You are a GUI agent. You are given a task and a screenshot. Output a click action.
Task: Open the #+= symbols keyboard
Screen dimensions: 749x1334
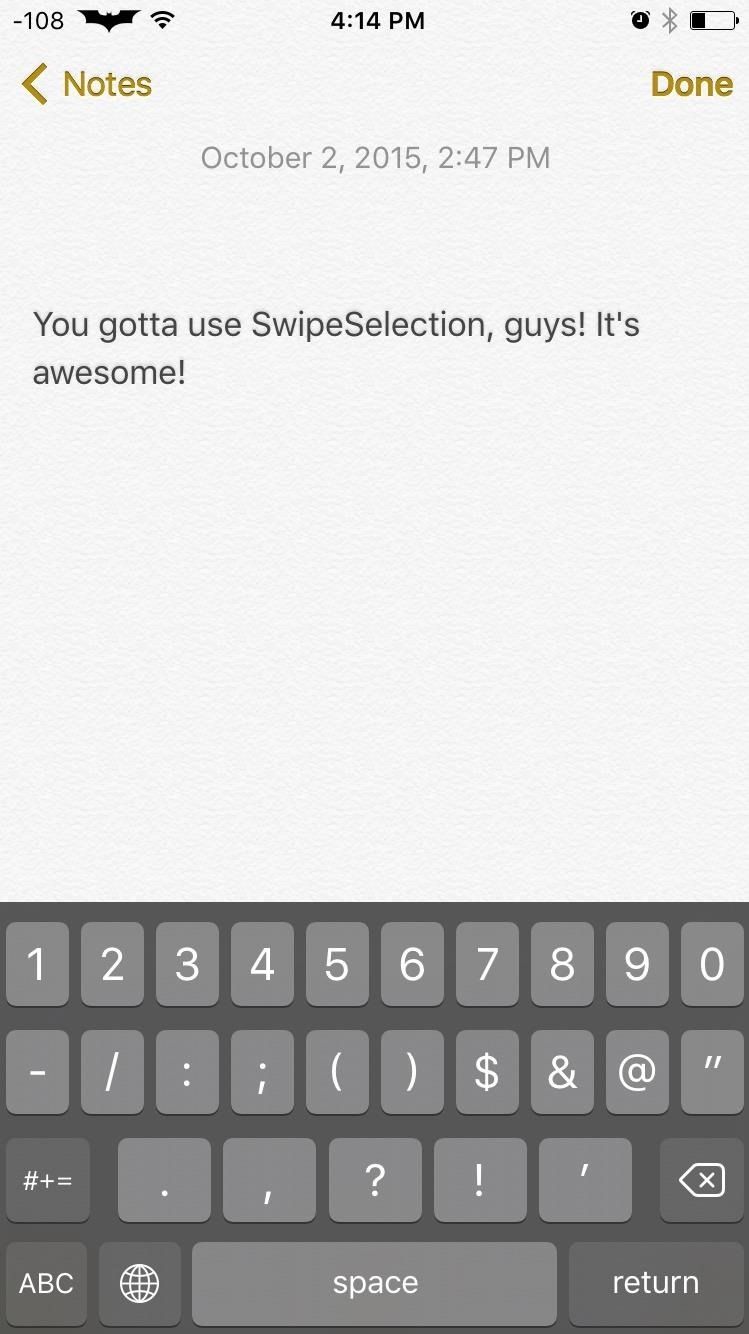pyautogui.click(x=48, y=1181)
